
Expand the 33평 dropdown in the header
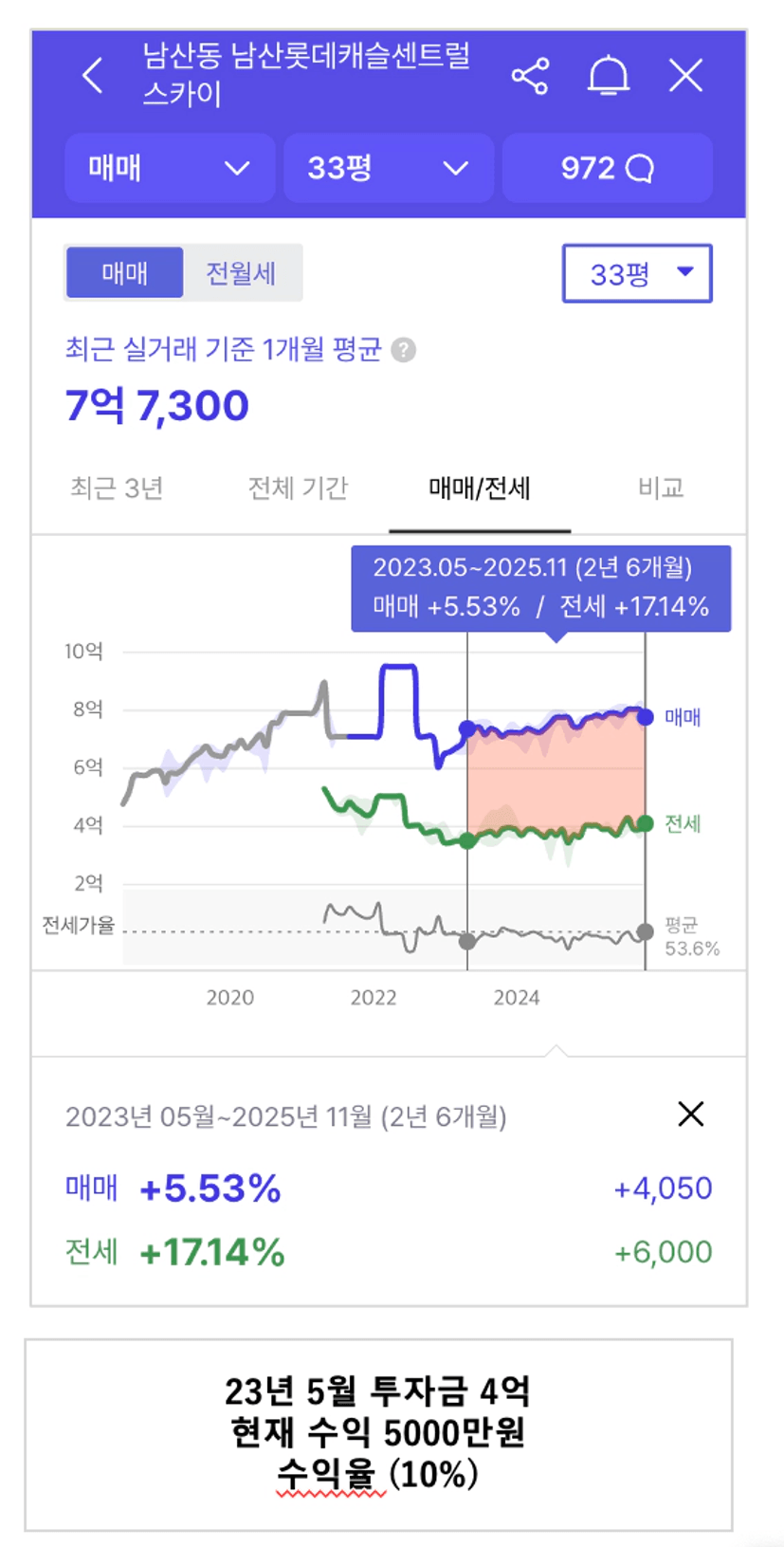point(389,168)
